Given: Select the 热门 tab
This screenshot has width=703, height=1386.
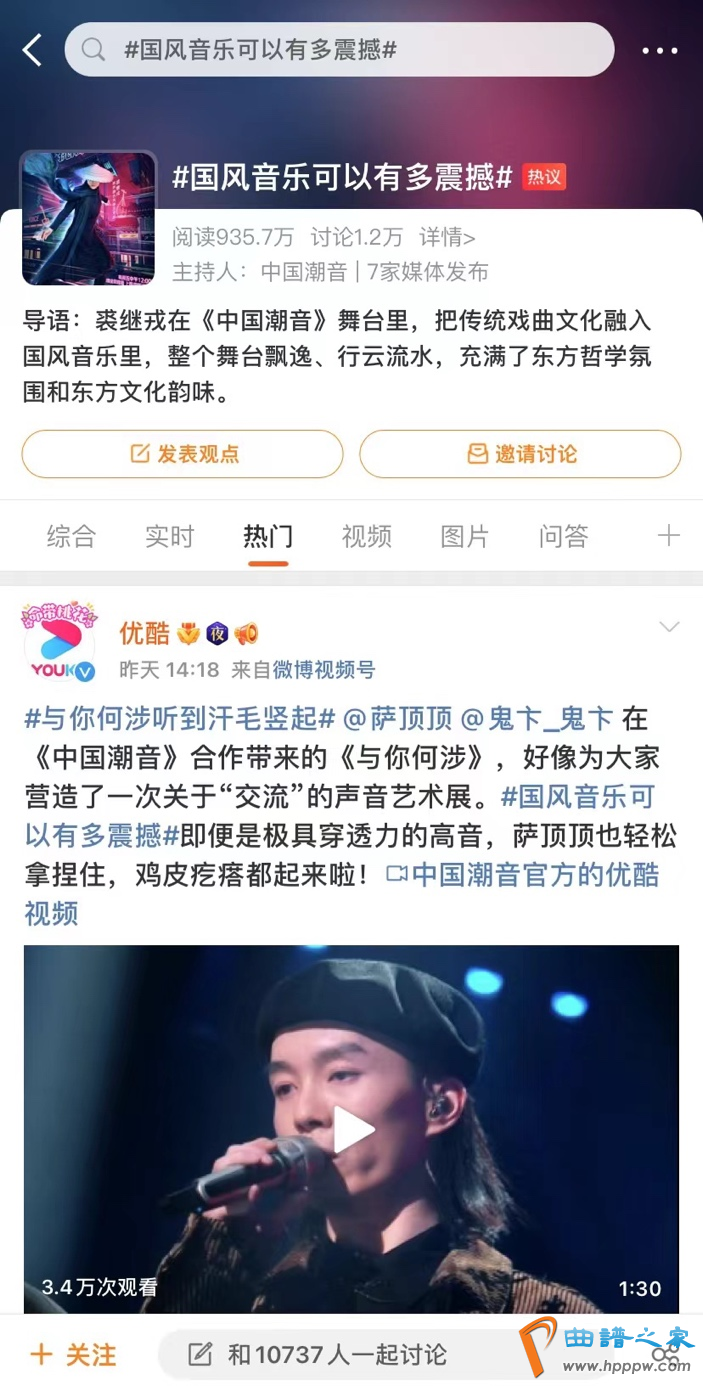Looking at the screenshot, I should (x=268, y=536).
